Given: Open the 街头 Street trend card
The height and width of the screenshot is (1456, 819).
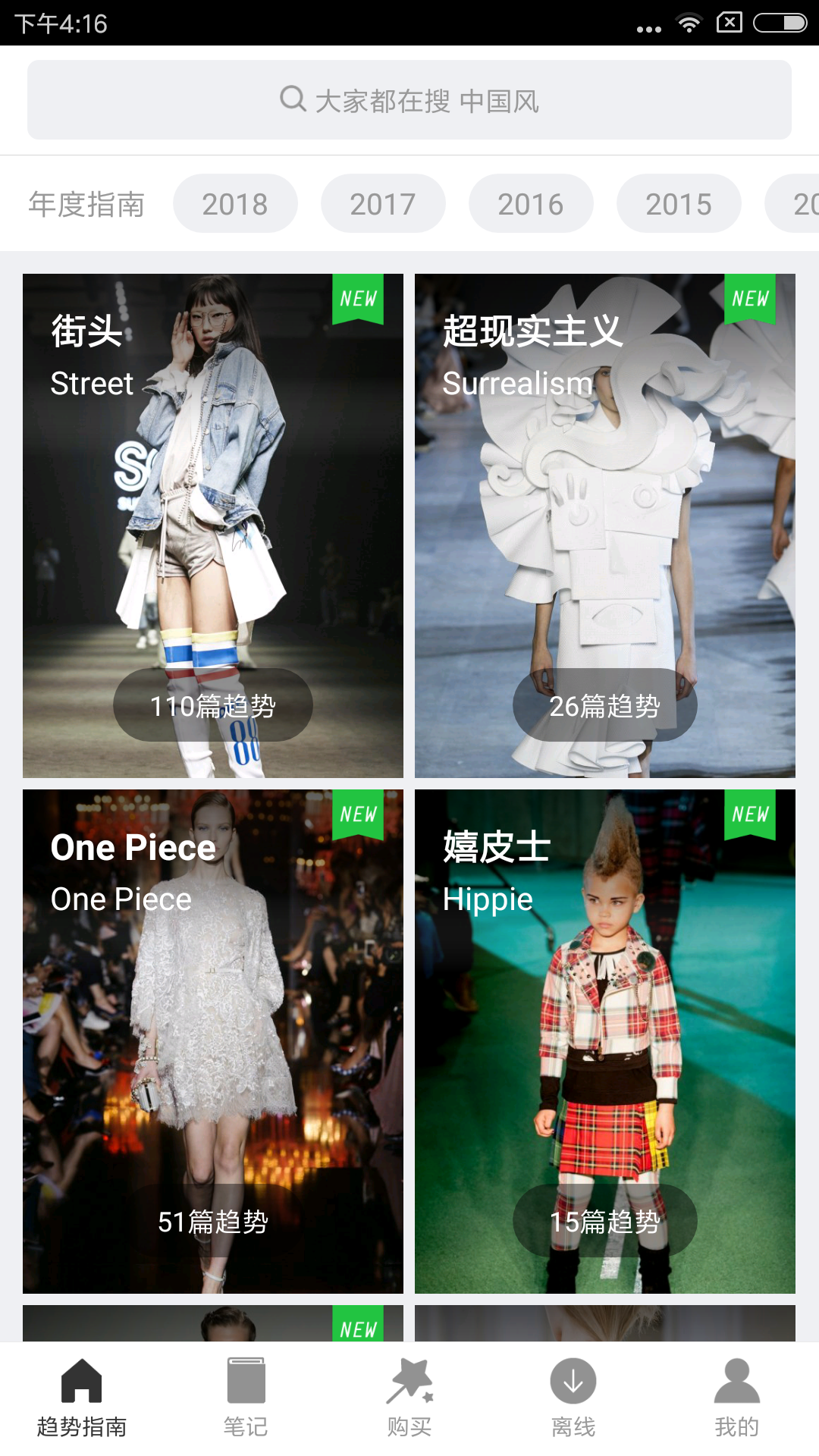Looking at the screenshot, I should pyautogui.click(x=213, y=526).
